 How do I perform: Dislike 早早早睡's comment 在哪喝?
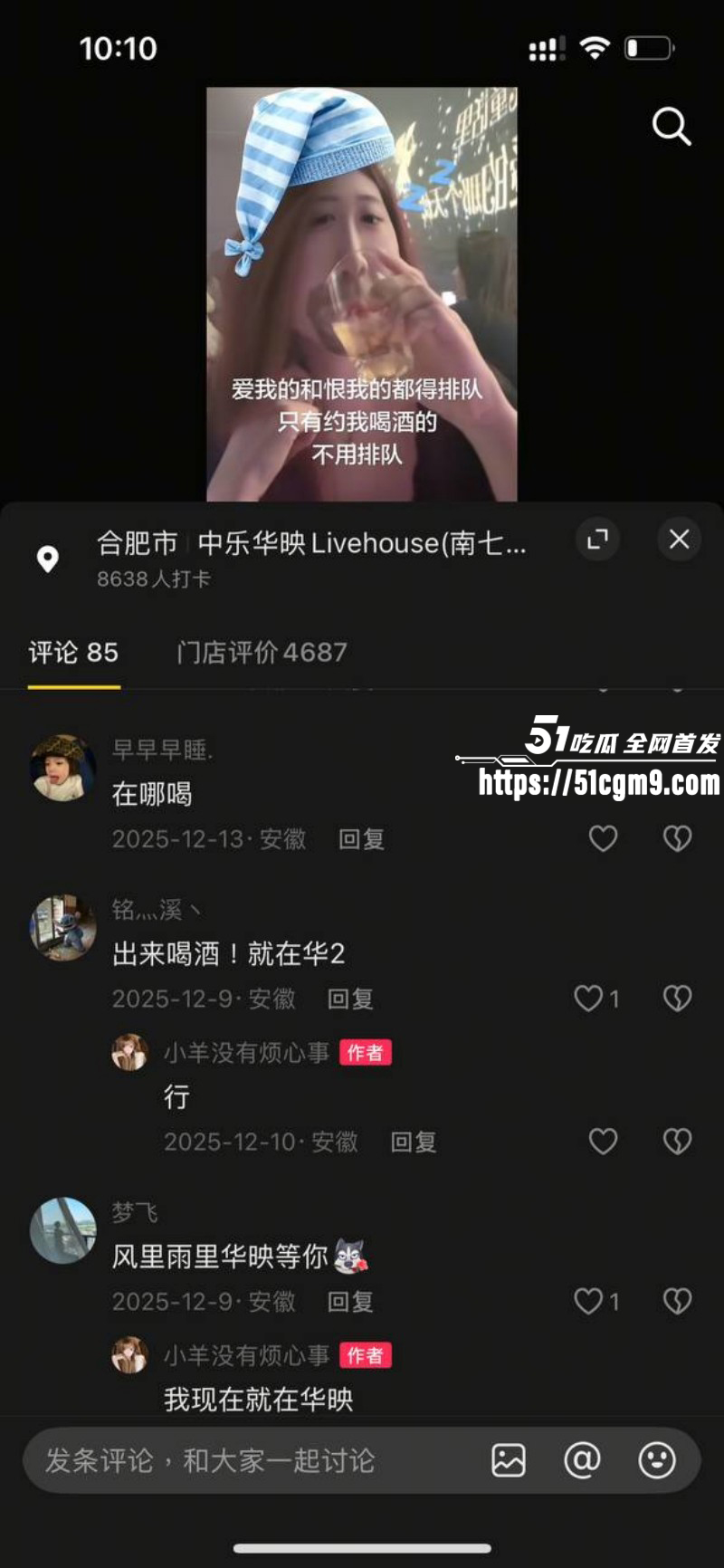point(677,838)
